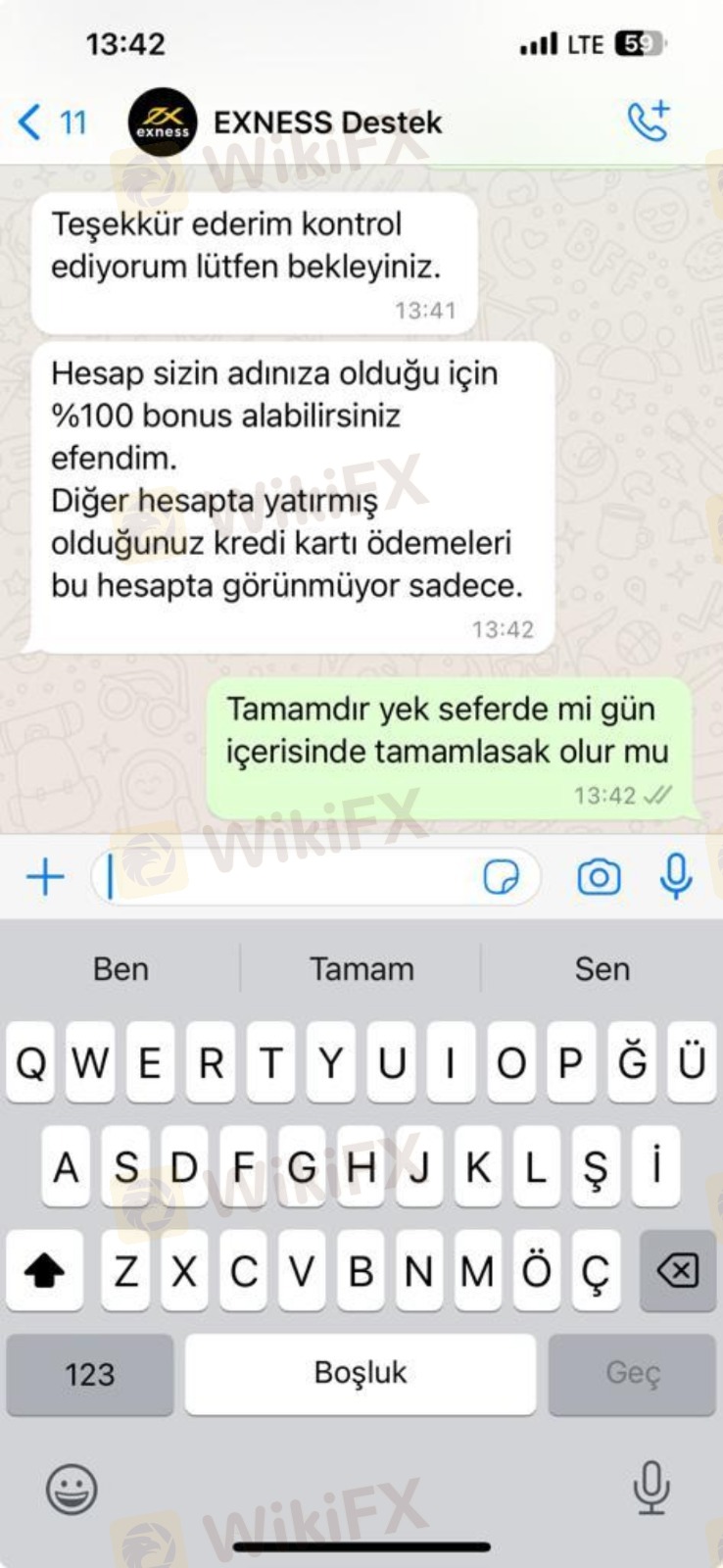
Task: Record a voice message
Action: pyautogui.click(x=676, y=876)
